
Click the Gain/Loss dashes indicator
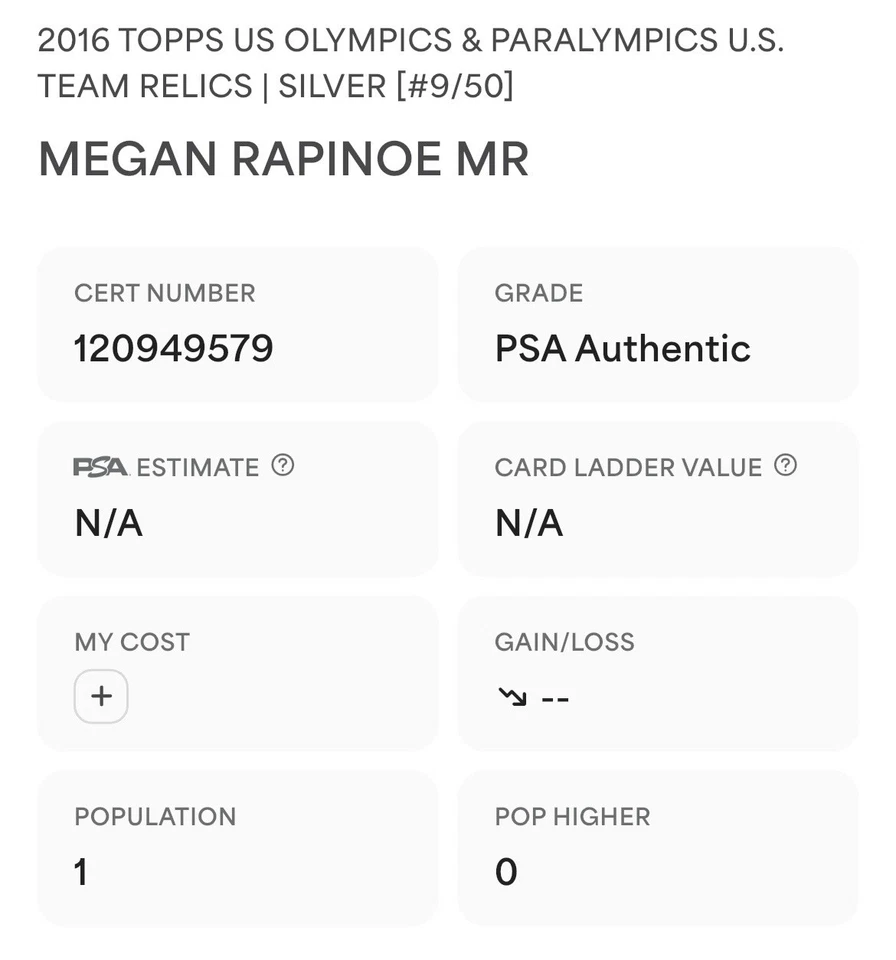pyautogui.click(x=555, y=697)
